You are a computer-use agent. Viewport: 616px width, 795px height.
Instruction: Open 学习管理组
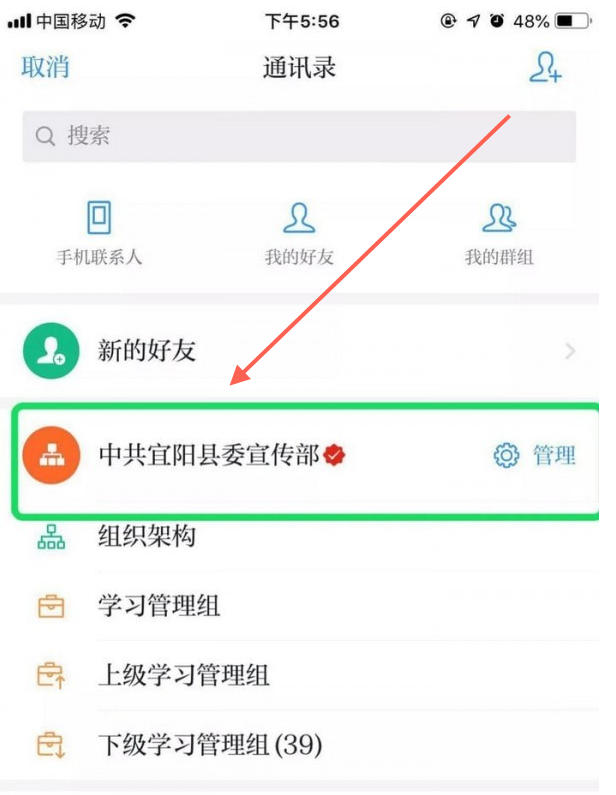(158, 606)
